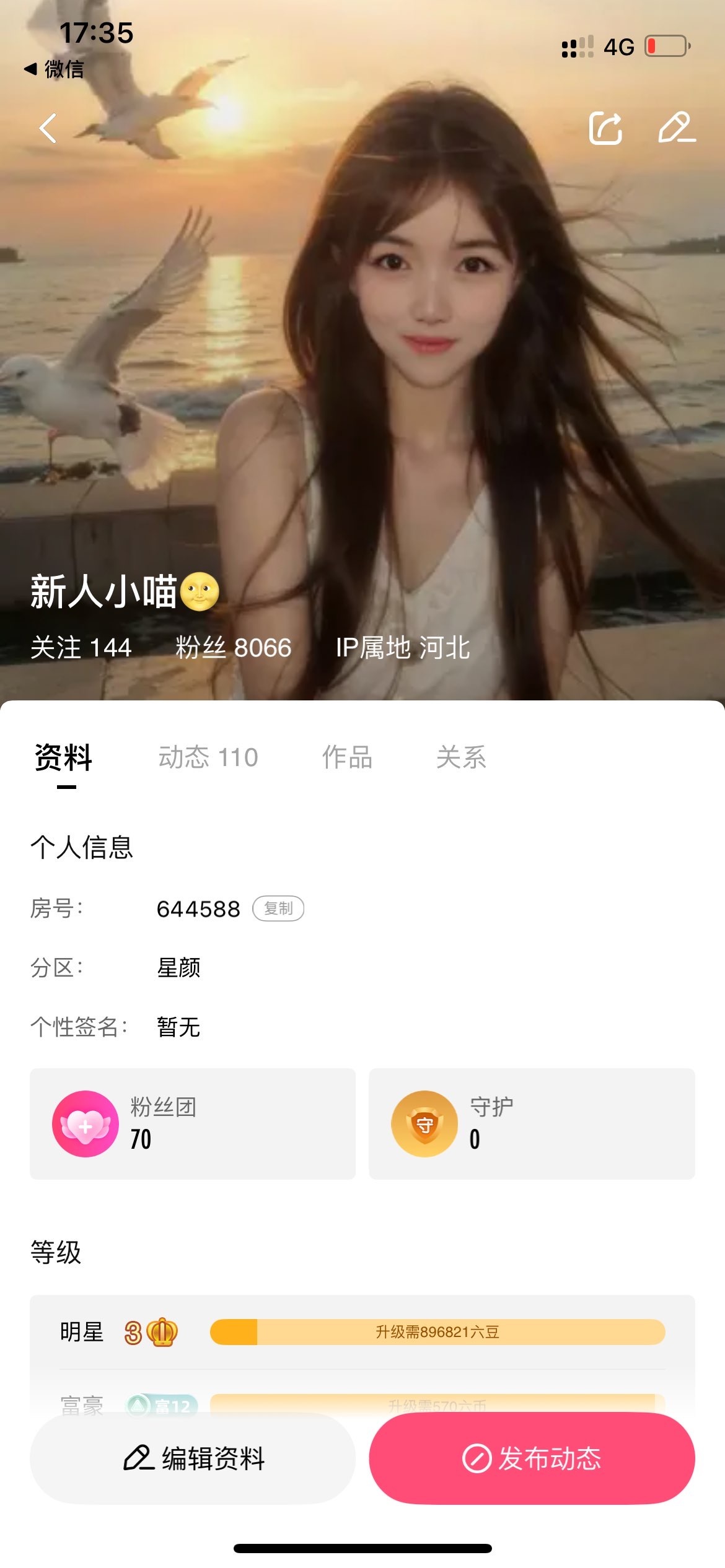
Task: Open the 守护 card
Action: 532,1123
